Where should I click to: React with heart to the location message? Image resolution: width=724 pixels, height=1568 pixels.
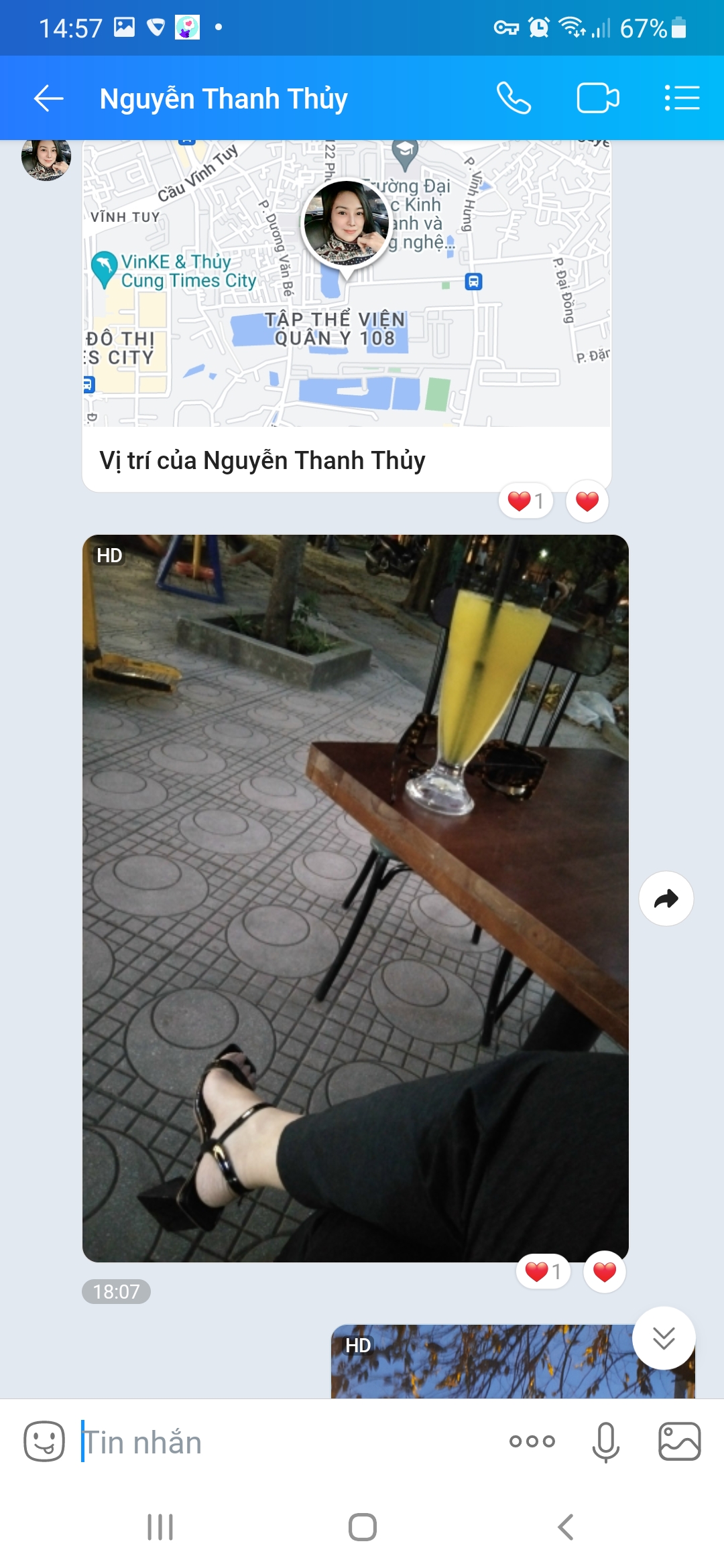point(587,501)
